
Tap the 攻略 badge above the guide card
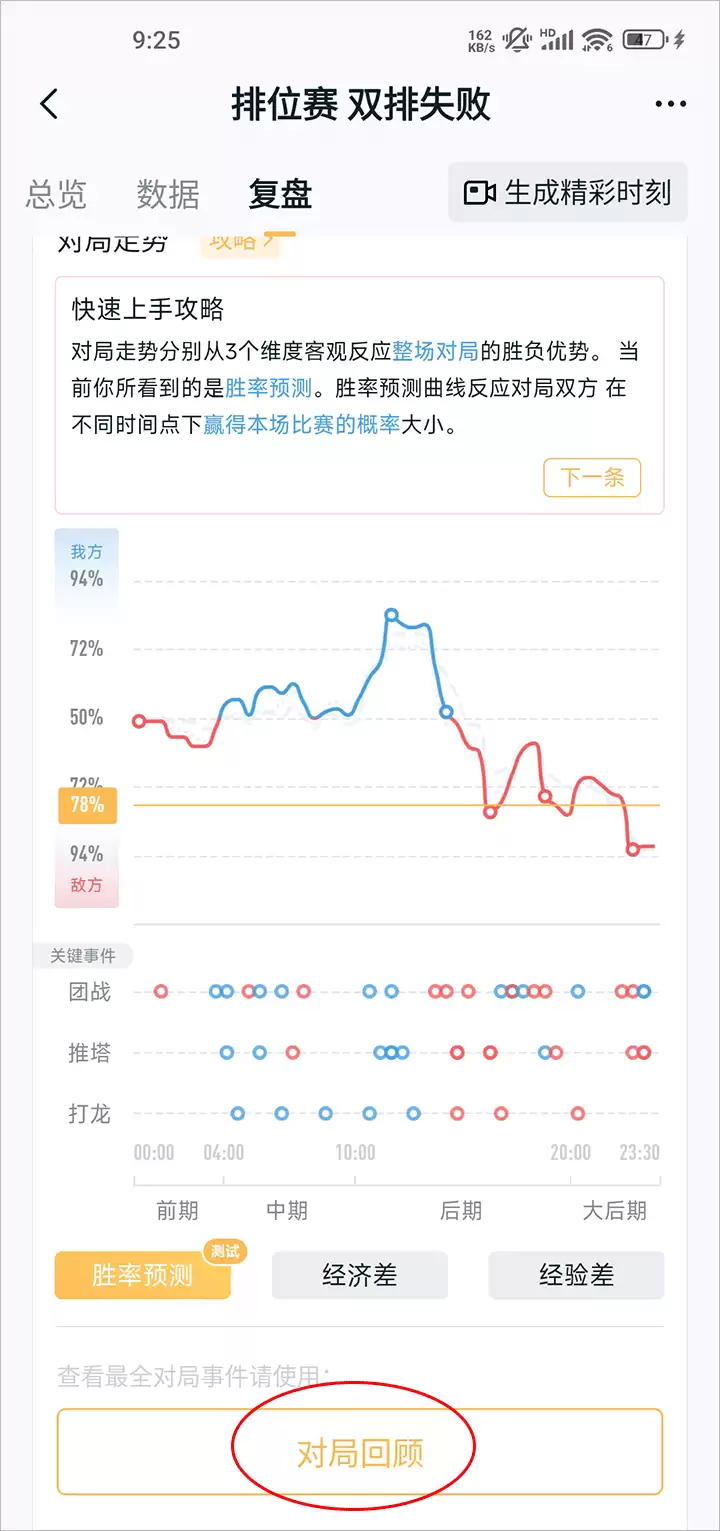click(240, 240)
